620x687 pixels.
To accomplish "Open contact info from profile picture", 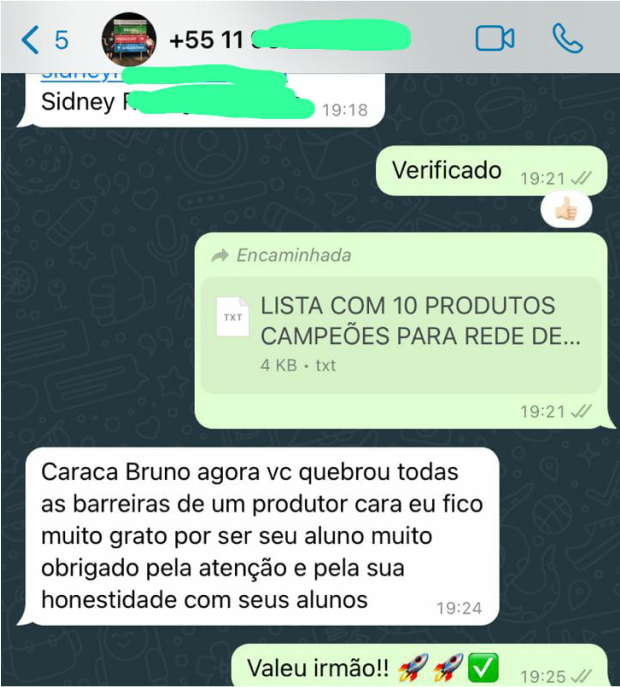I will point(130,40).
